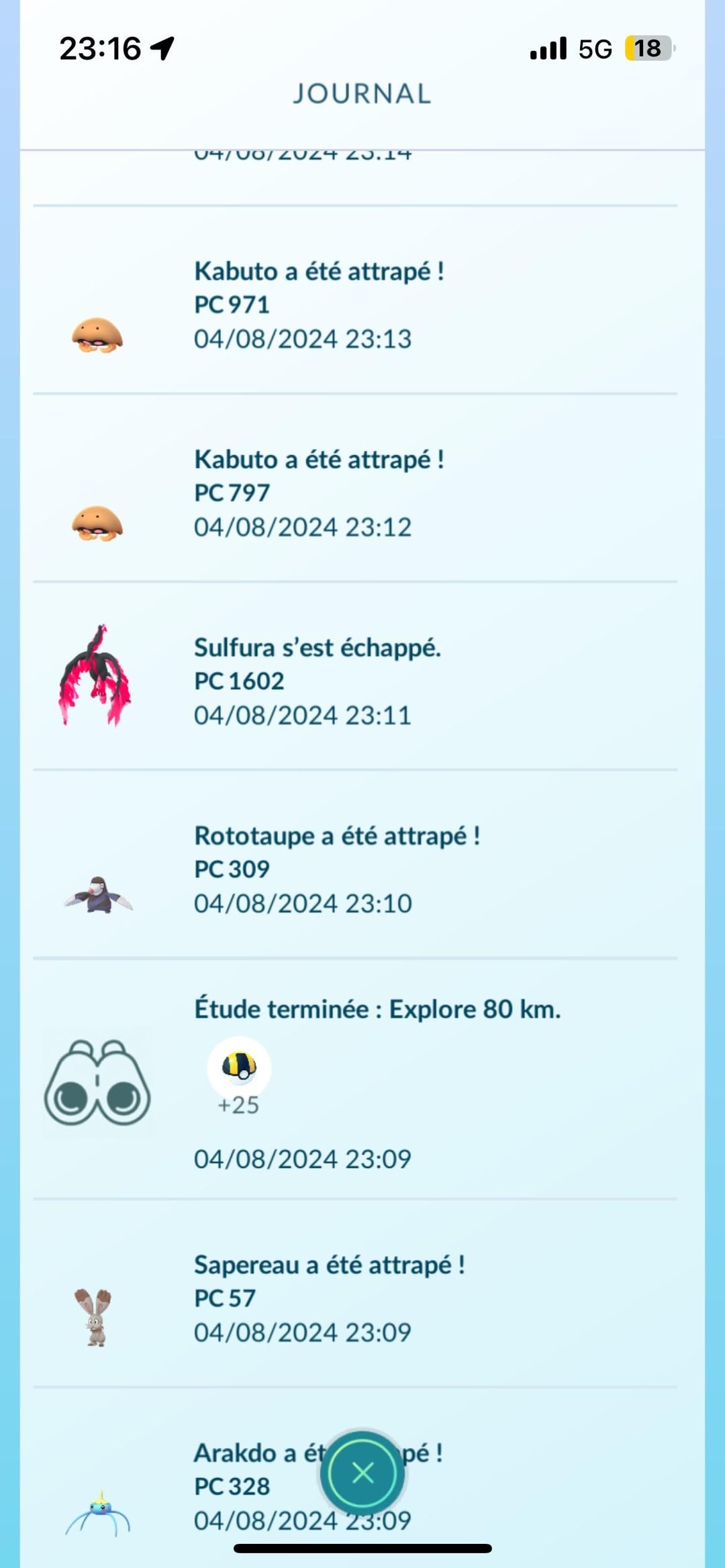Close the Journal screen

click(x=362, y=1473)
